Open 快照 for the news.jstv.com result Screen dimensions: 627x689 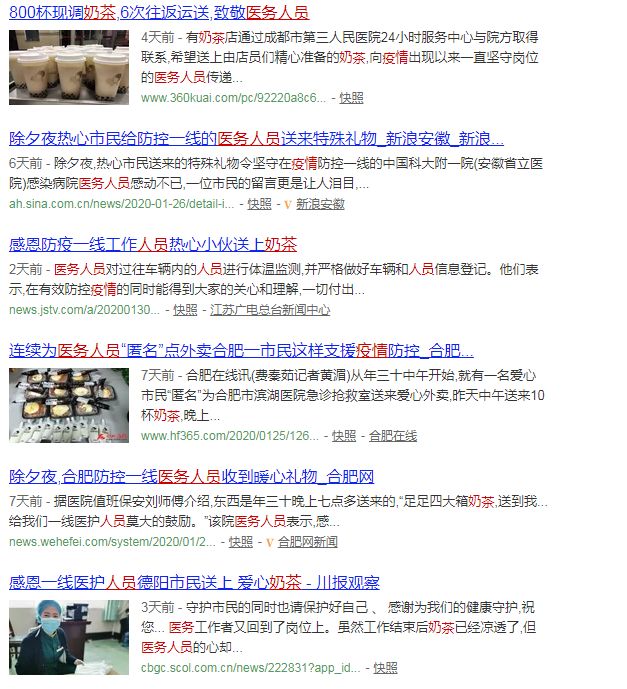[185, 310]
